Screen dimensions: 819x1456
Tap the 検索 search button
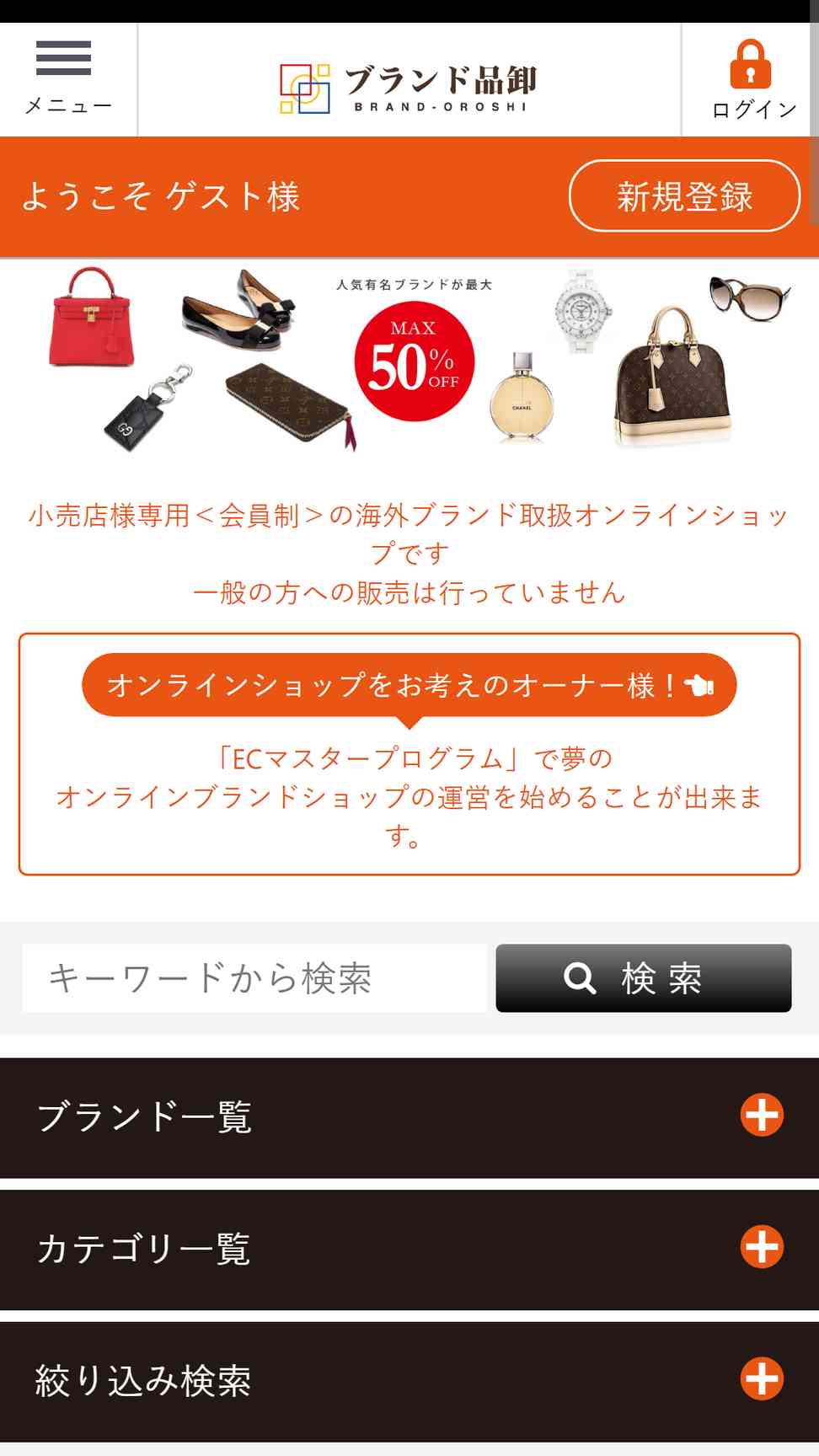[644, 978]
